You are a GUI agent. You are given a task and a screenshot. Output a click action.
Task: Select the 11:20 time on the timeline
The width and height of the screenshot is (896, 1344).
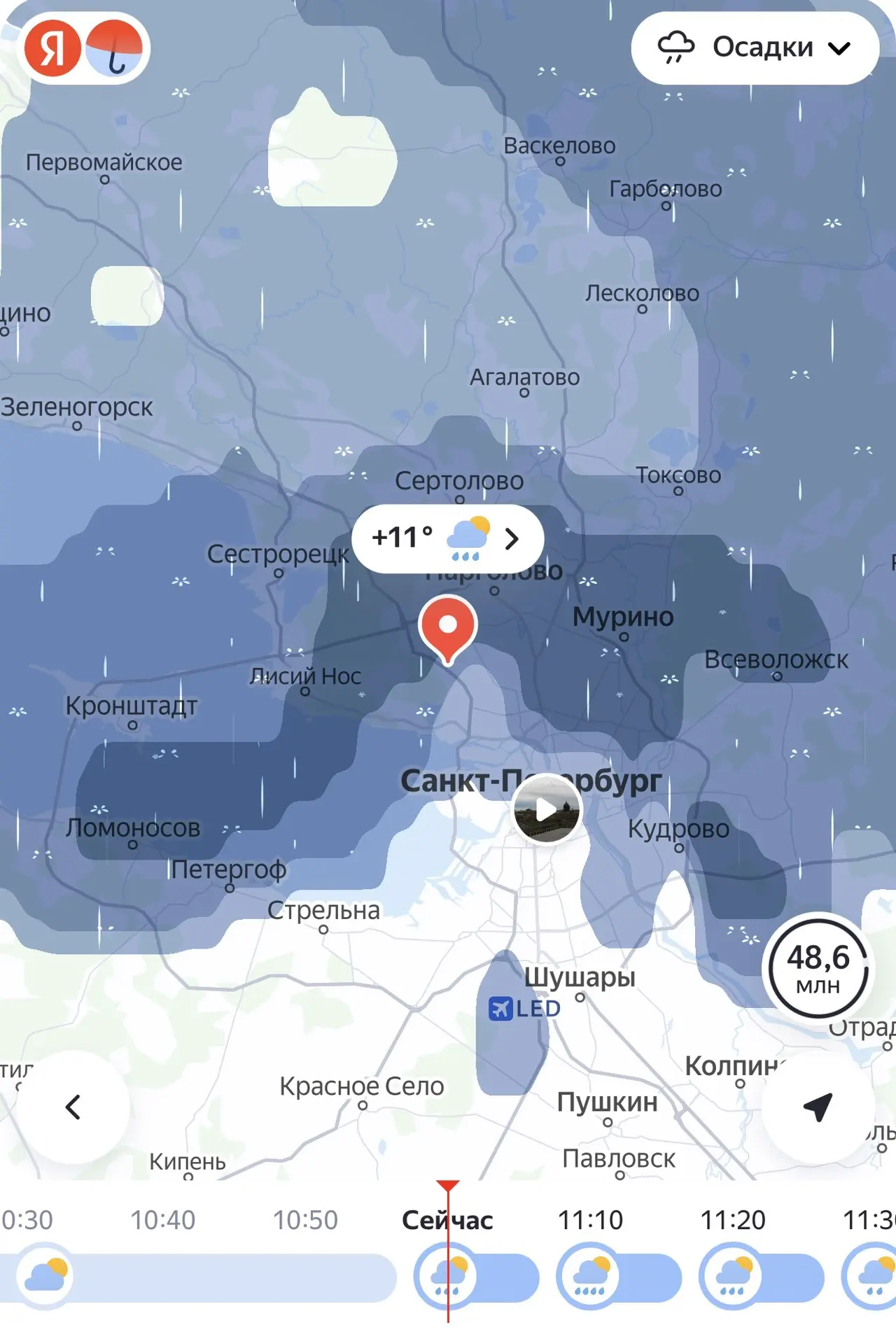point(733,1220)
